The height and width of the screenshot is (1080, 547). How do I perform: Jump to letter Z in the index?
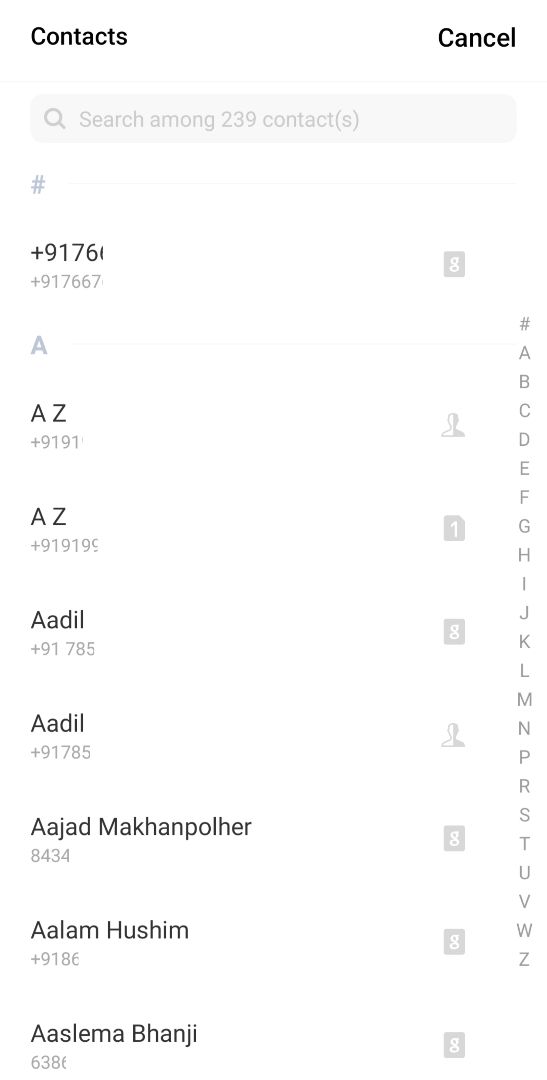[x=524, y=959]
